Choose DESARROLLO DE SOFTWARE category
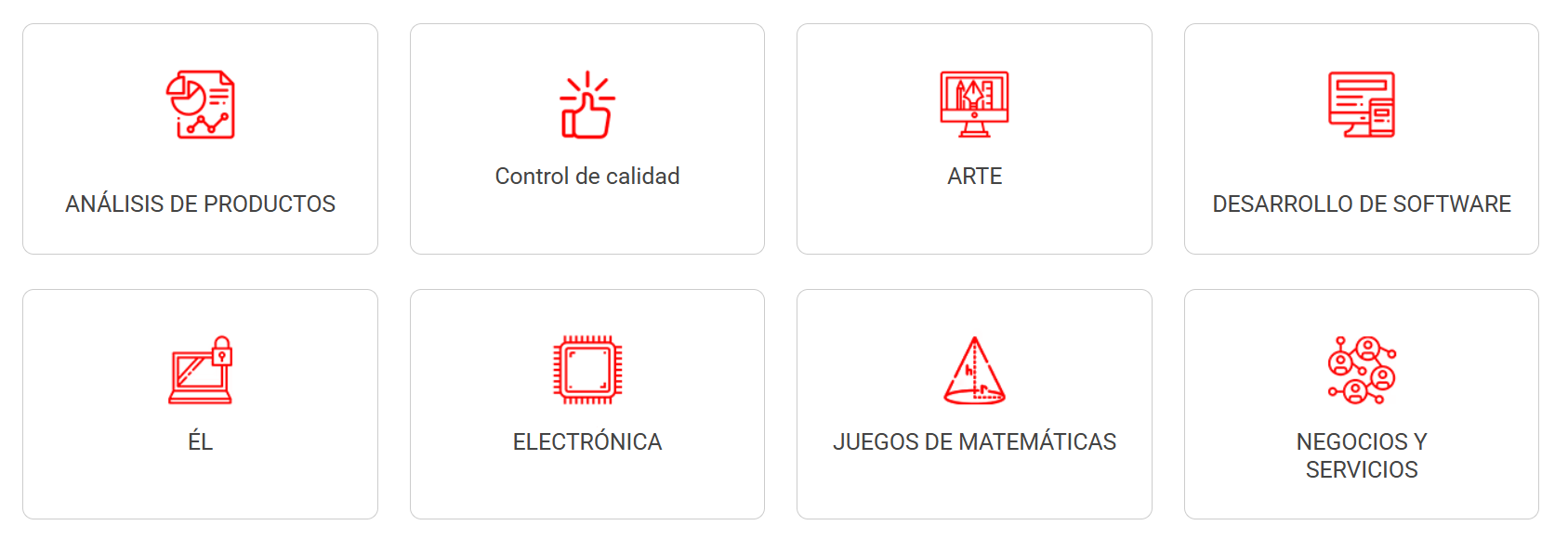This screenshot has height=552, width=1568. [1361, 139]
